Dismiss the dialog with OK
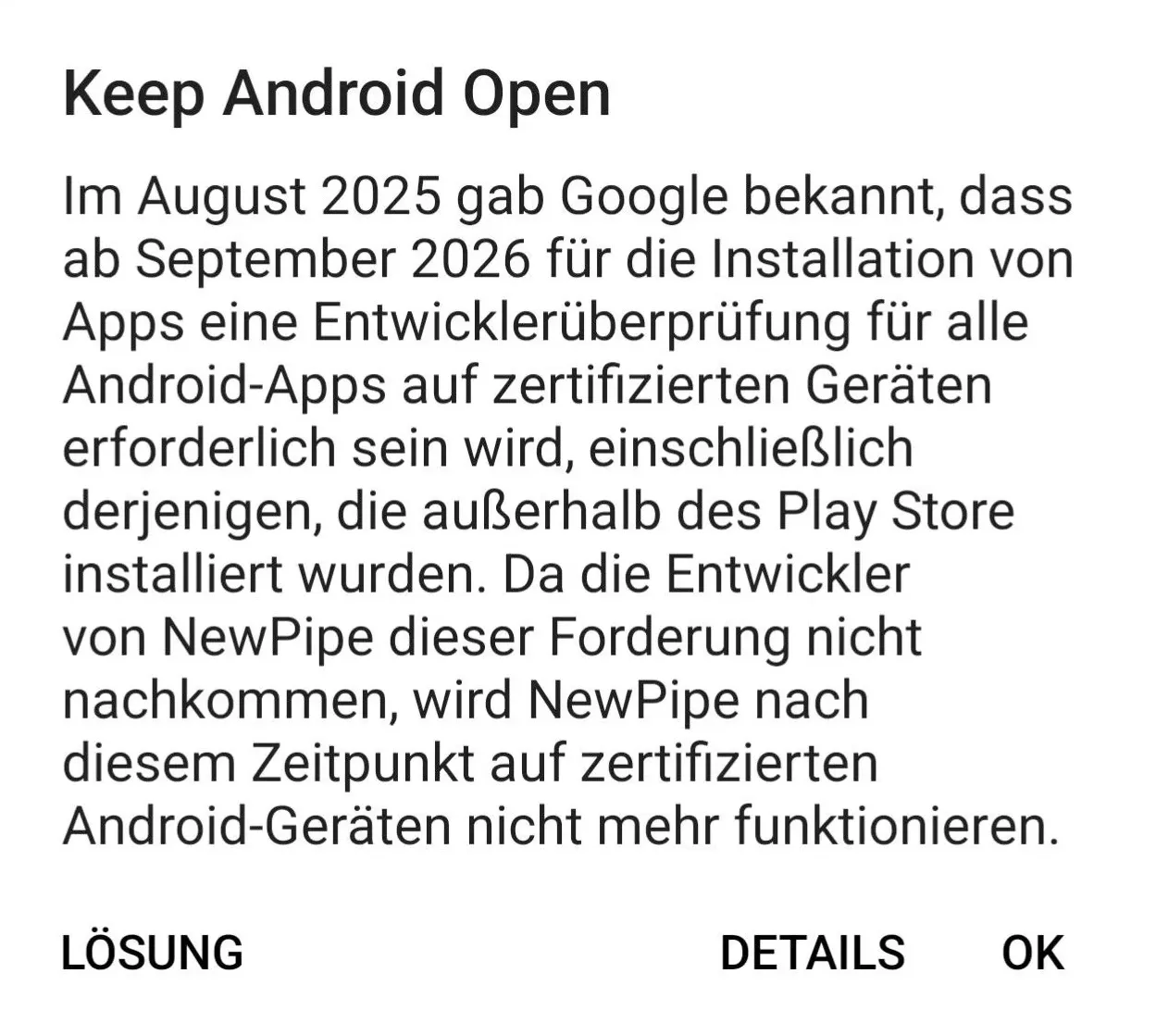Screen dimensions: 1156x1036 click(1033, 953)
